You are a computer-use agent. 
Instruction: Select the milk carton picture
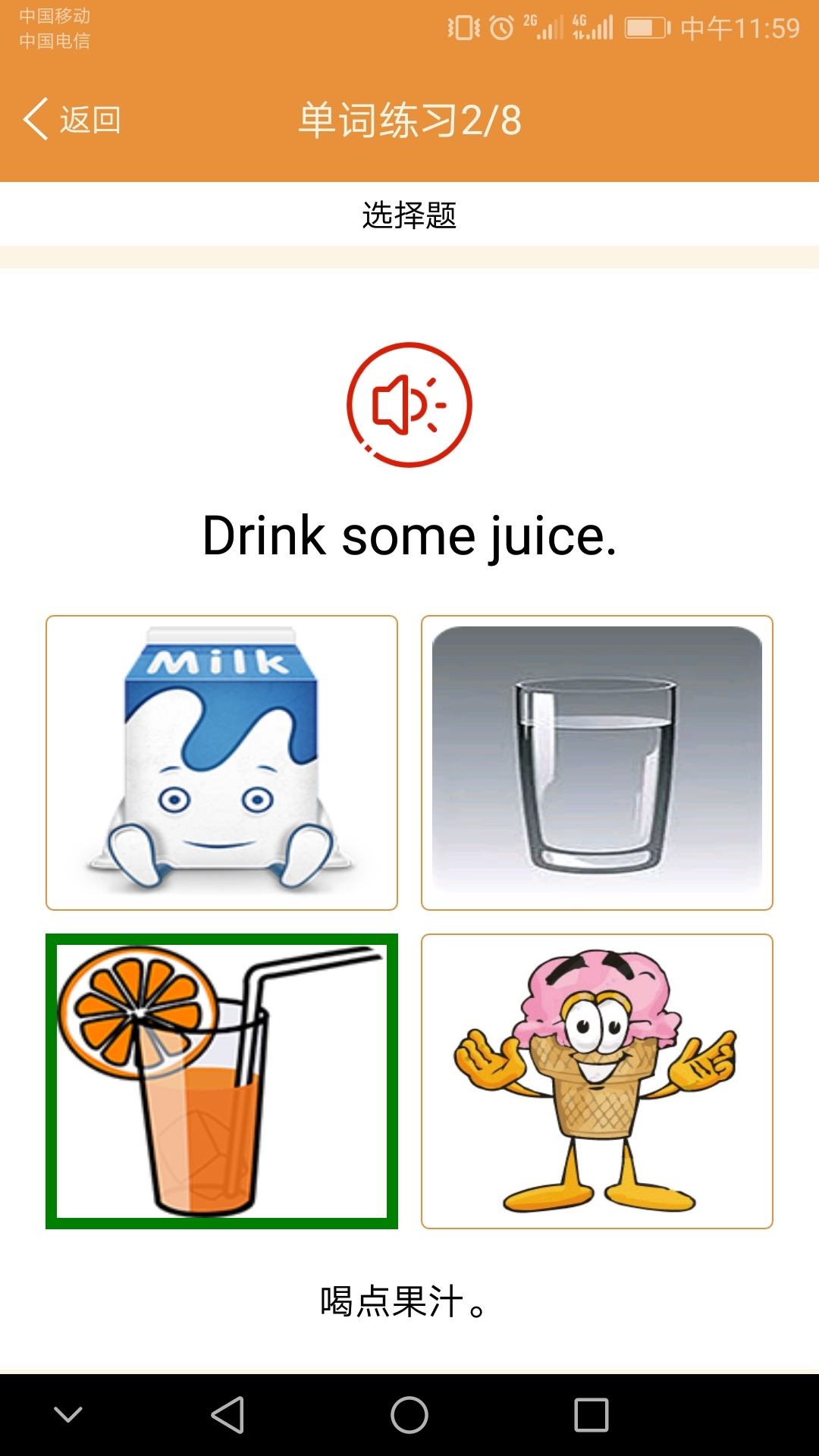(221, 762)
